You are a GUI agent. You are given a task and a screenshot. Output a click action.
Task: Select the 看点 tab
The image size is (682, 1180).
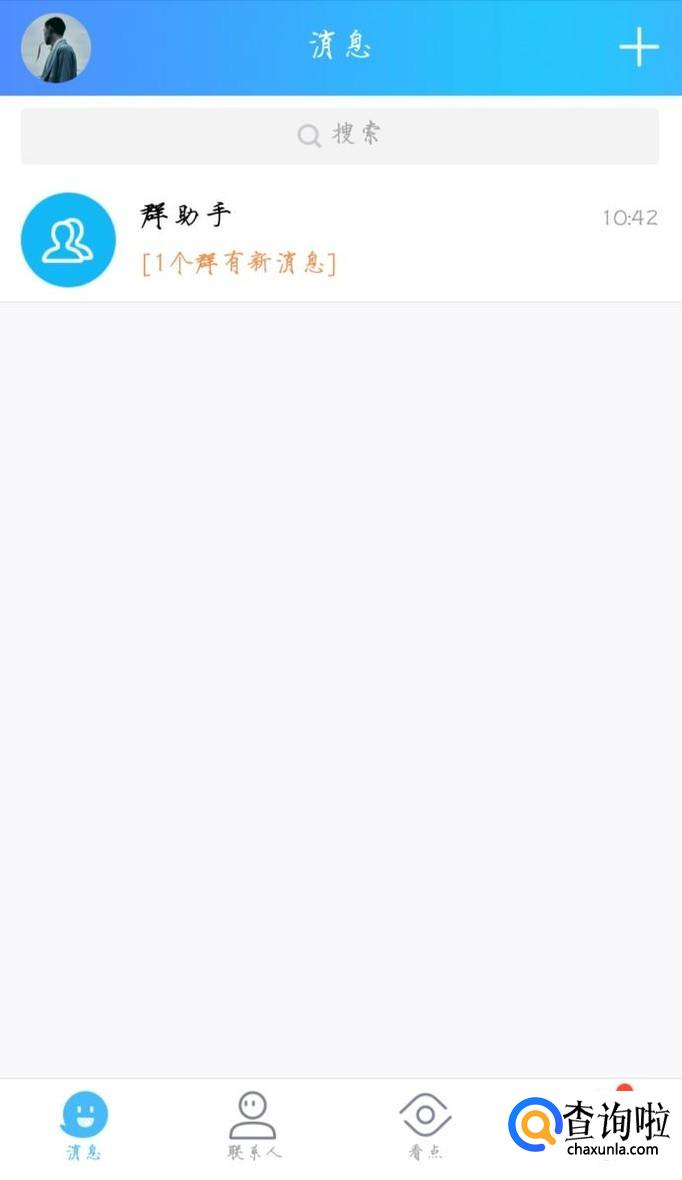pos(425,1126)
